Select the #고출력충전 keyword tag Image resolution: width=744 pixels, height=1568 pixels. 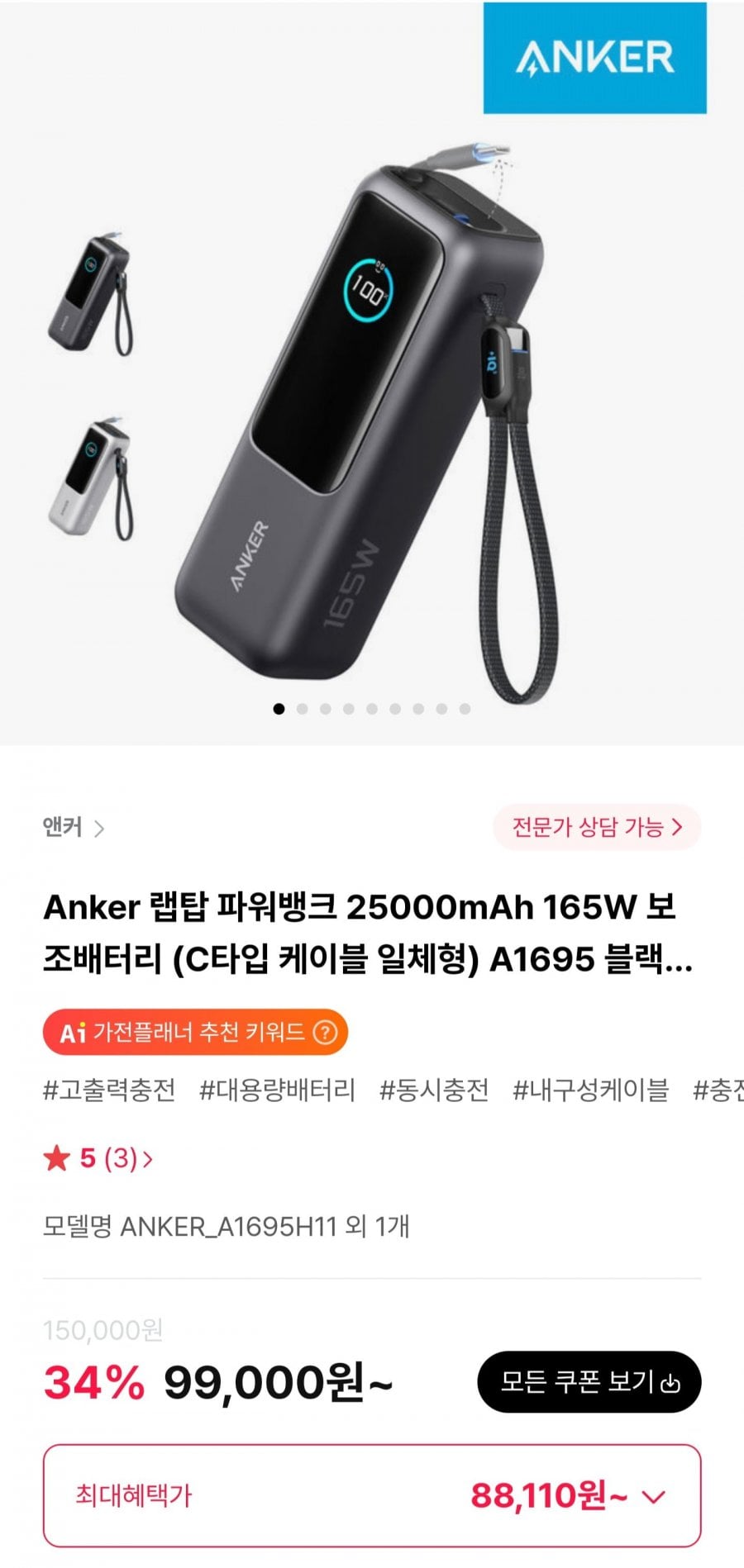click(109, 1090)
